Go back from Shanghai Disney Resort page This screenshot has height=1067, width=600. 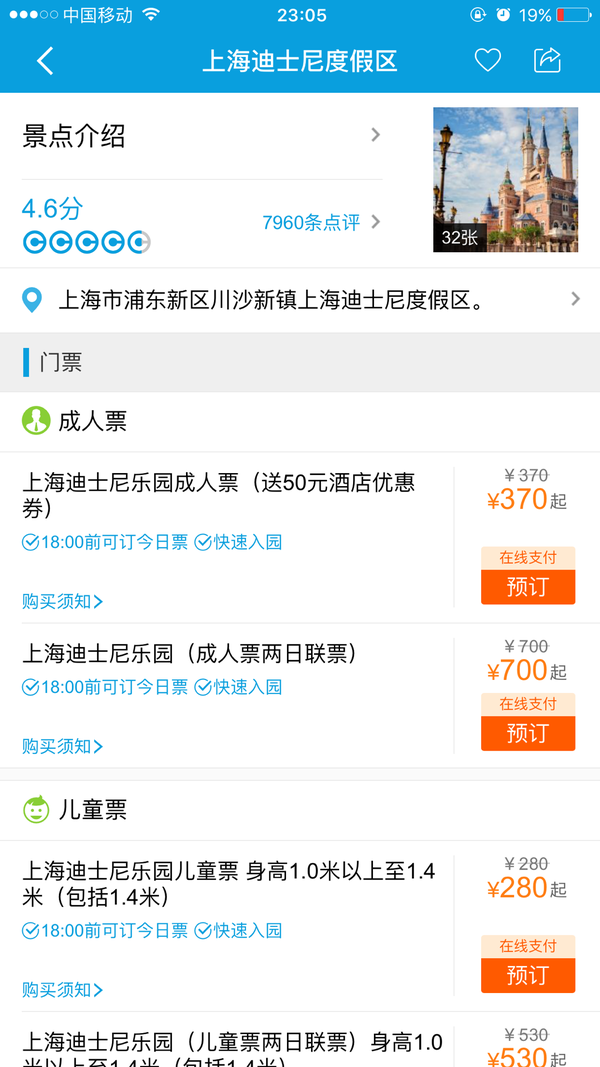click(45, 61)
